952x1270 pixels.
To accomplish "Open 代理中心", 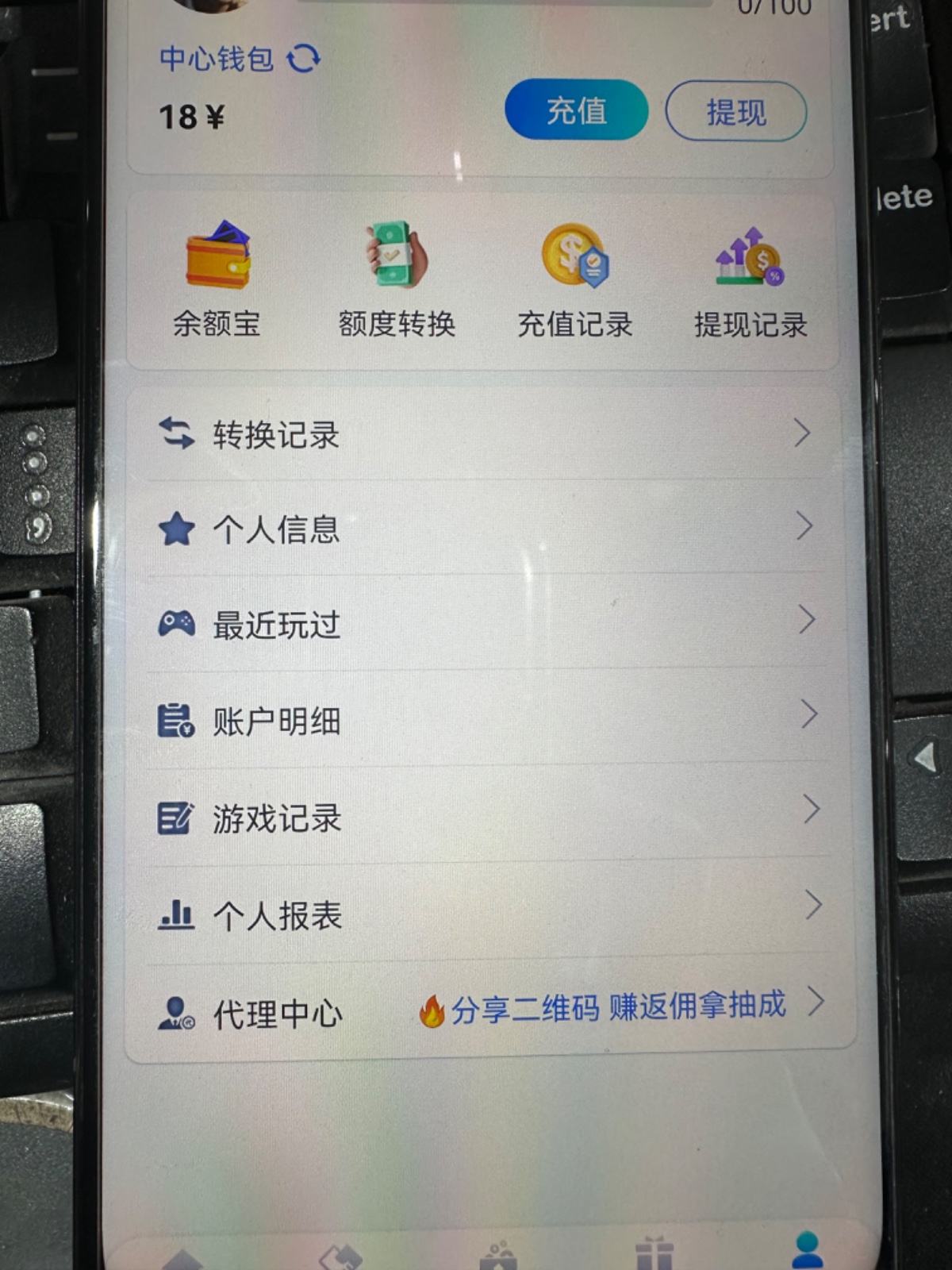I will [484, 1011].
